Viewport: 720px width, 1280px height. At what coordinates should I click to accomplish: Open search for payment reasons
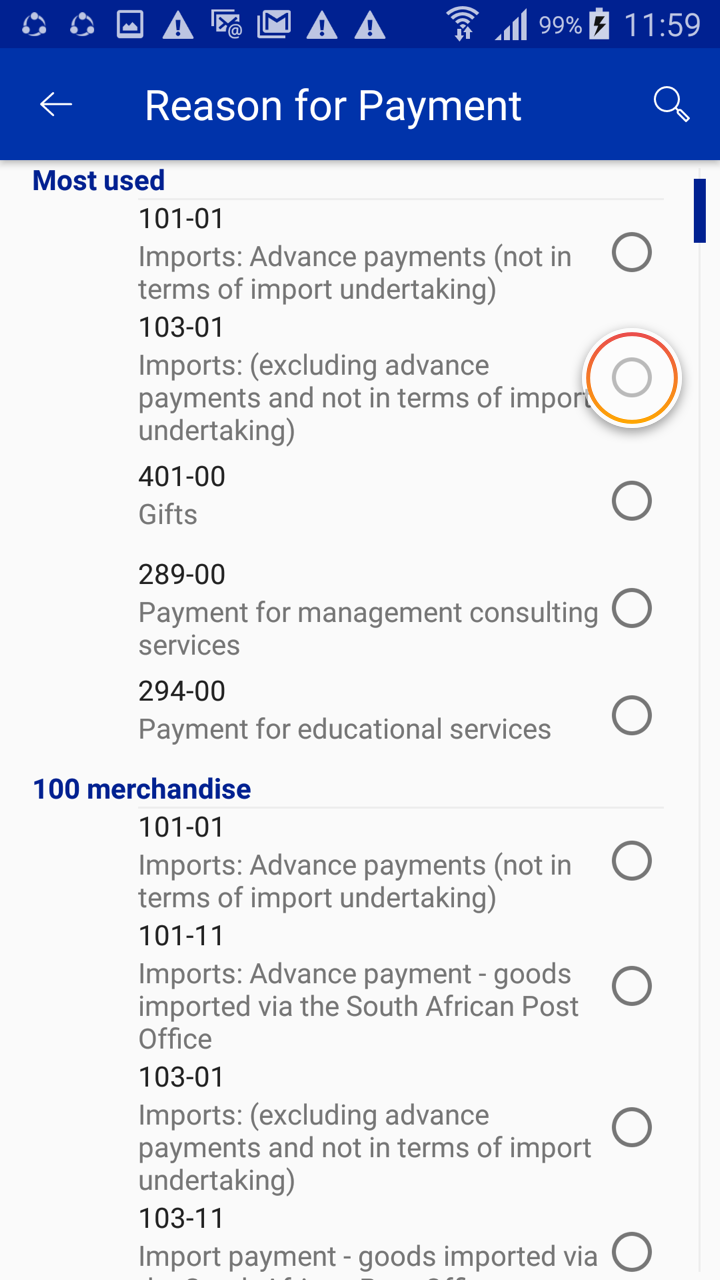tap(670, 105)
